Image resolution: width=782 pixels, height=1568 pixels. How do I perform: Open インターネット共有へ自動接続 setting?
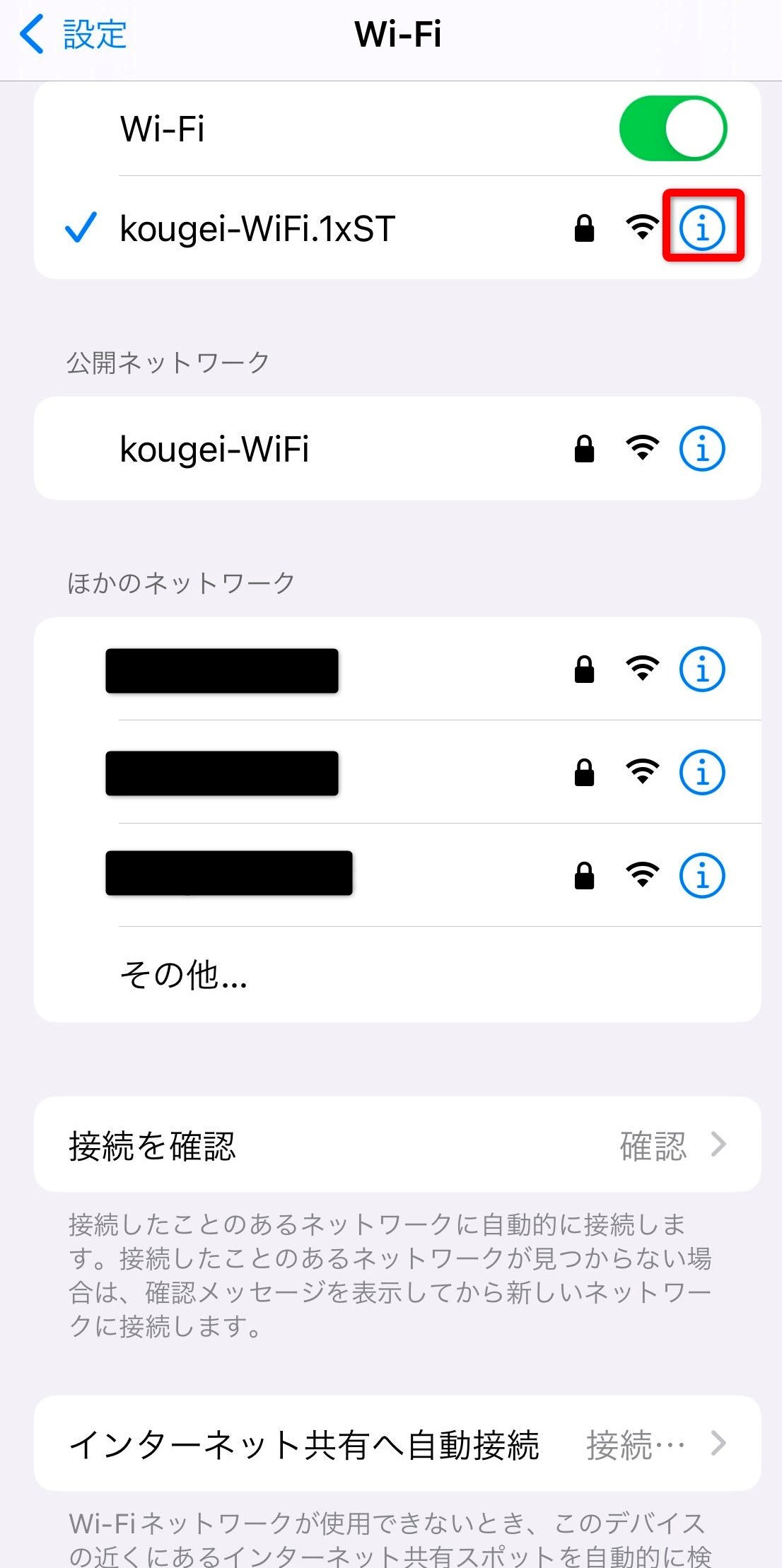(x=397, y=1443)
